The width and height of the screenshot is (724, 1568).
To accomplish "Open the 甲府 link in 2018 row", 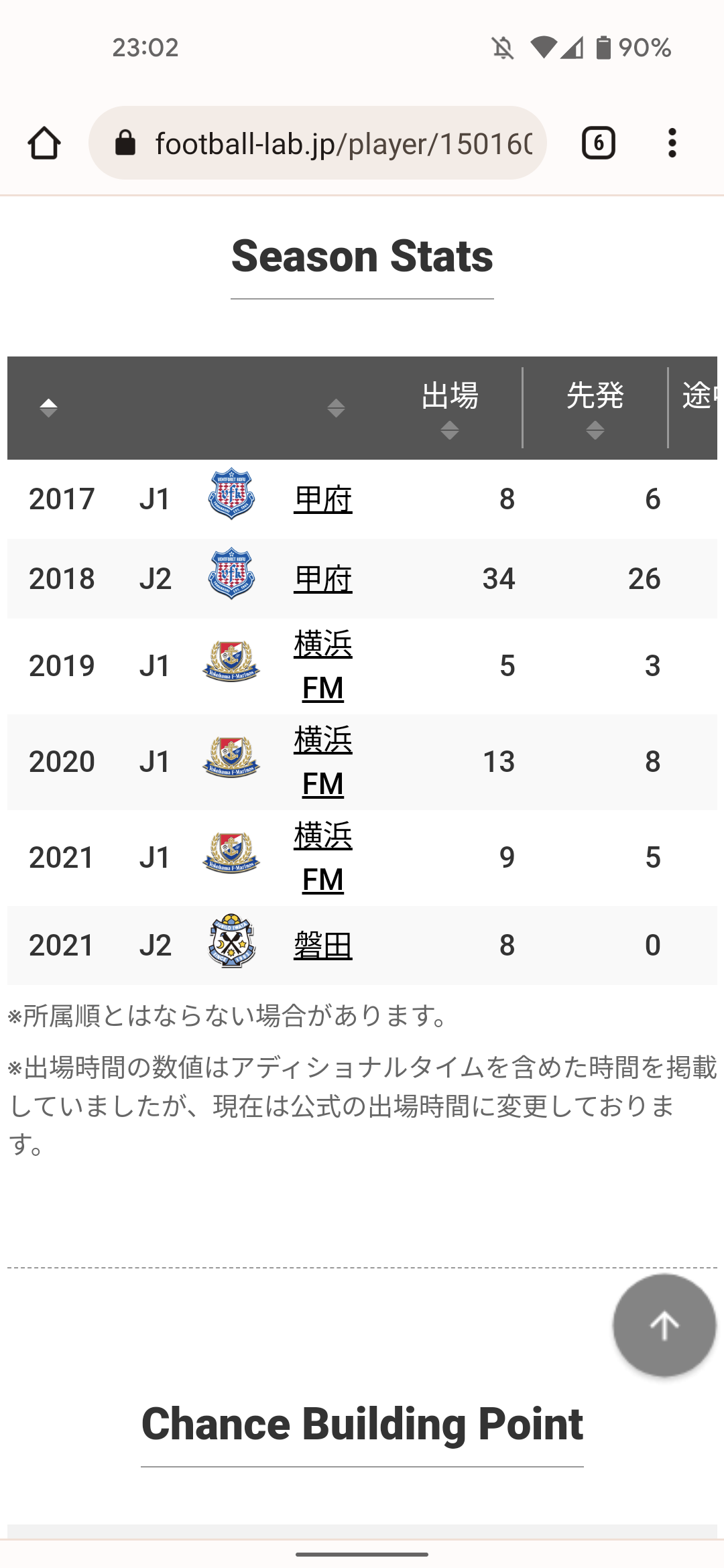I will (x=323, y=579).
